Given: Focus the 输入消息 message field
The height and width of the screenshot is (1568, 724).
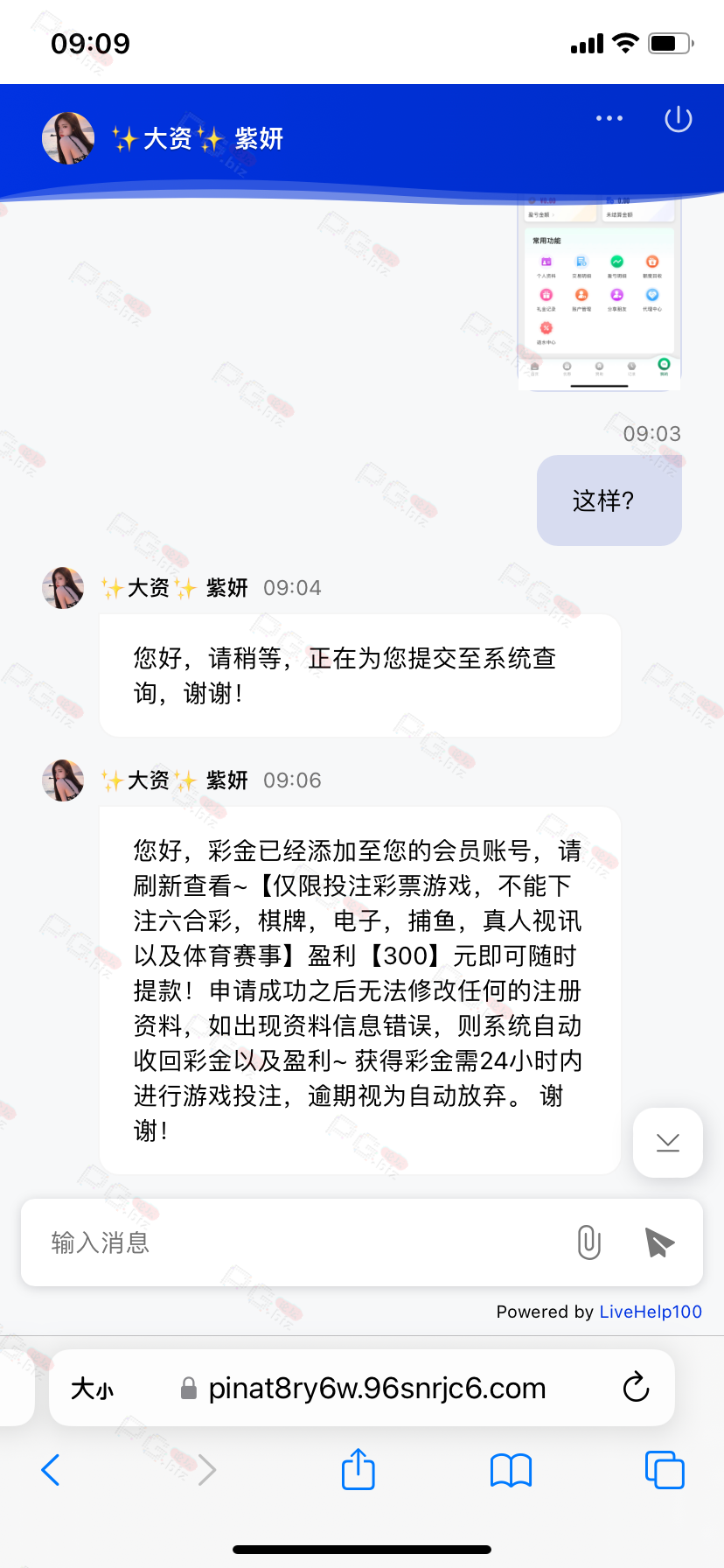Looking at the screenshot, I should pos(297,1242).
